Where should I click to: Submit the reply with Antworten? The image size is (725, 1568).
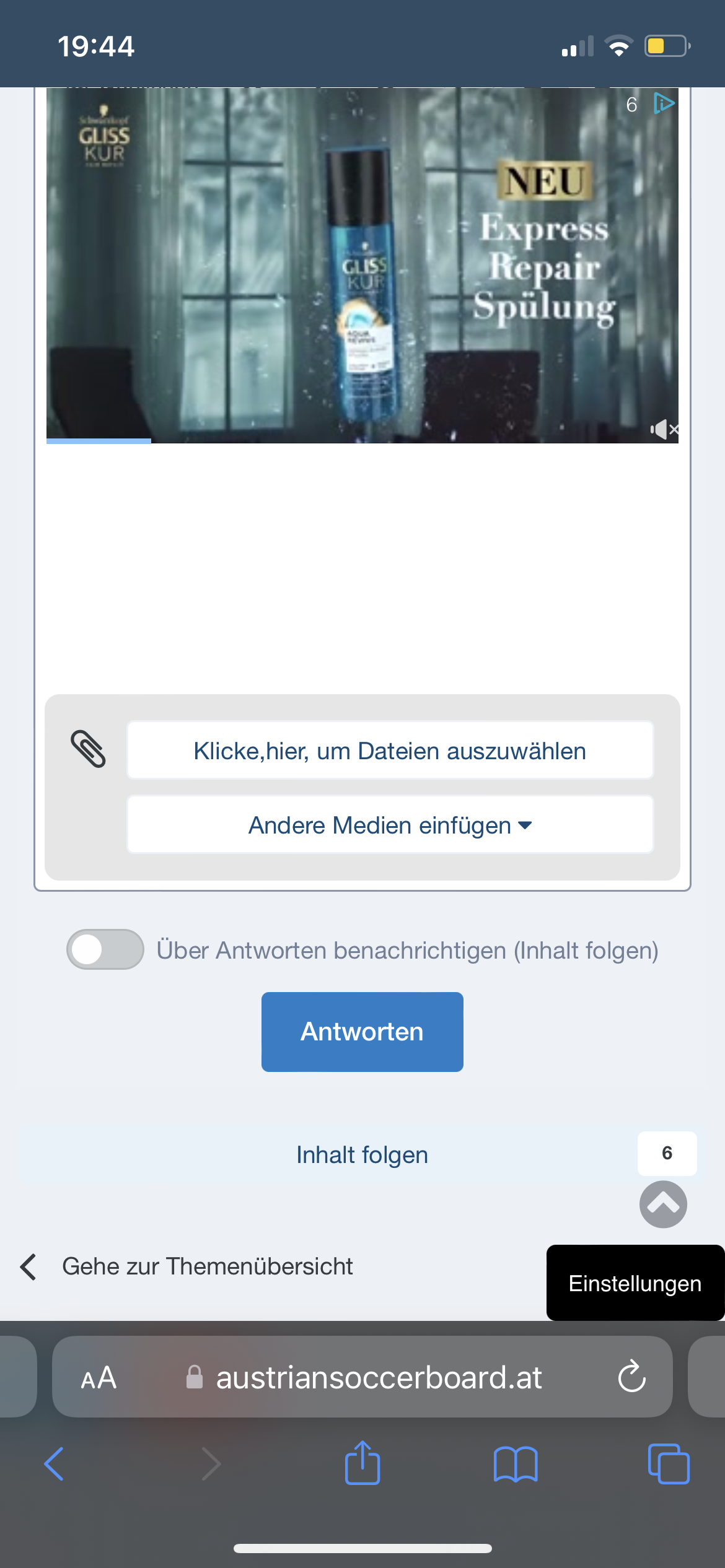[x=362, y=1032]
